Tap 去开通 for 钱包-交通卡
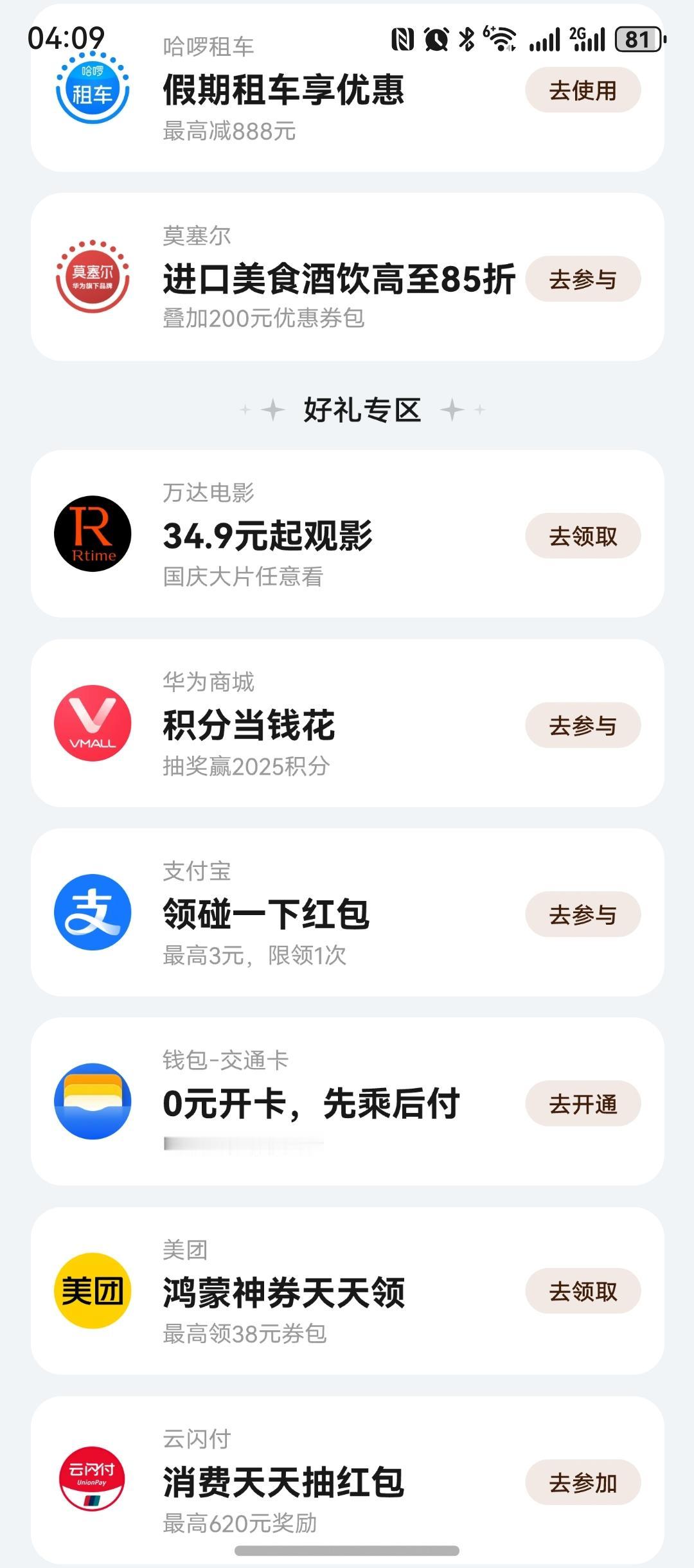This screenshot has width=694, height=1568. click(583, 1104)
